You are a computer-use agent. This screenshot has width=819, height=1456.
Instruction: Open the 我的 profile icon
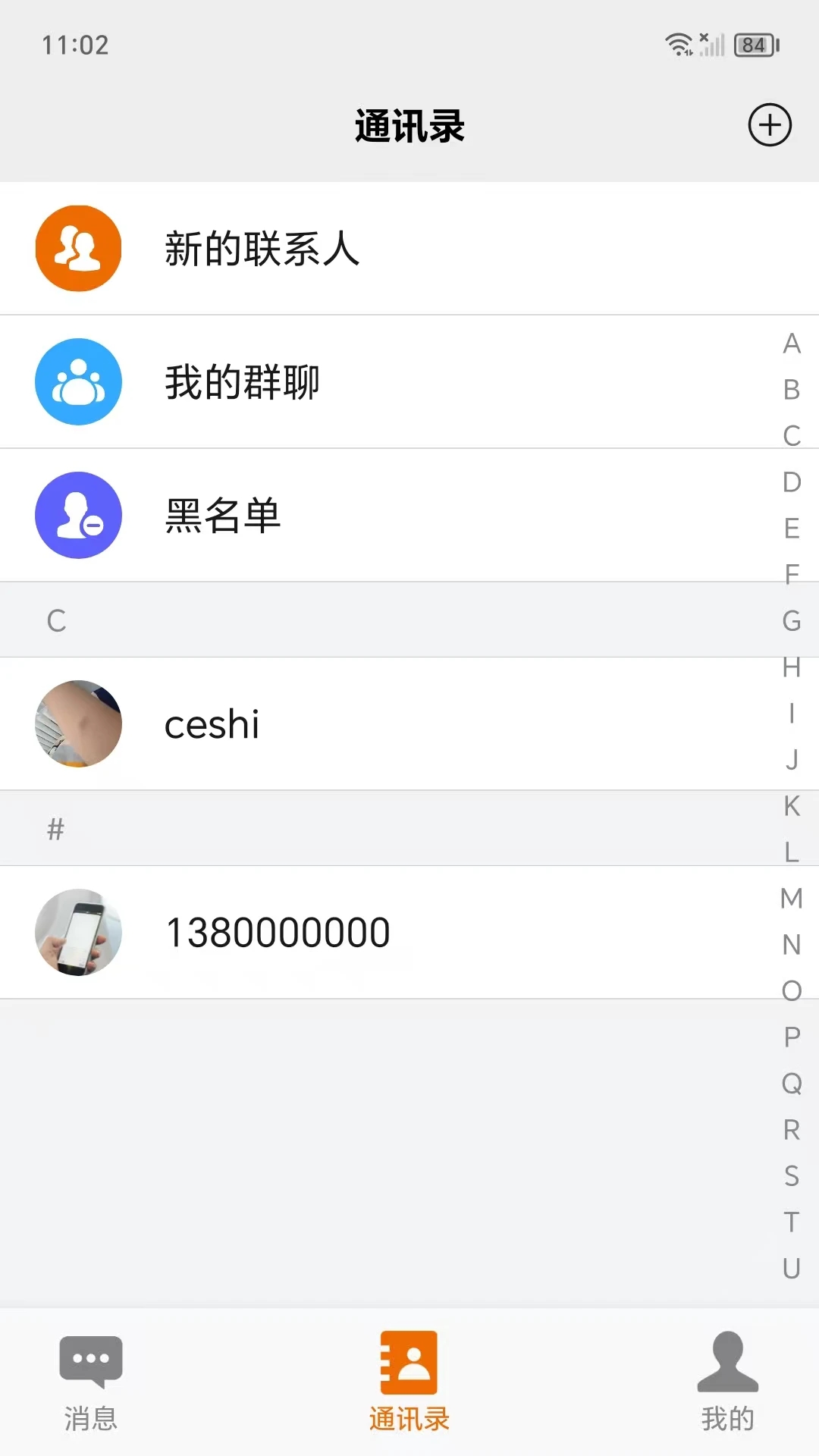tap(726, 1361)
